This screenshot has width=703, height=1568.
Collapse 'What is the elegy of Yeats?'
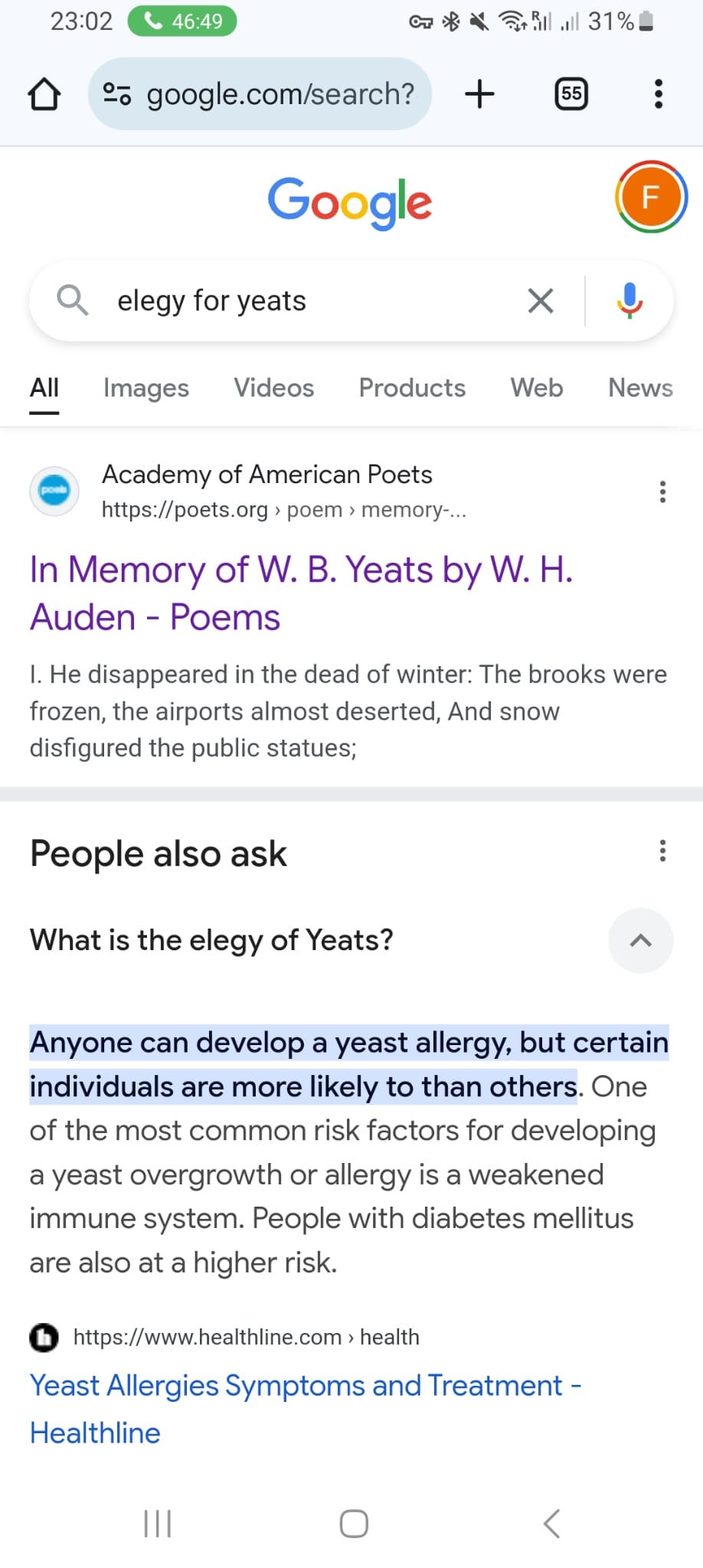(641, 940)
